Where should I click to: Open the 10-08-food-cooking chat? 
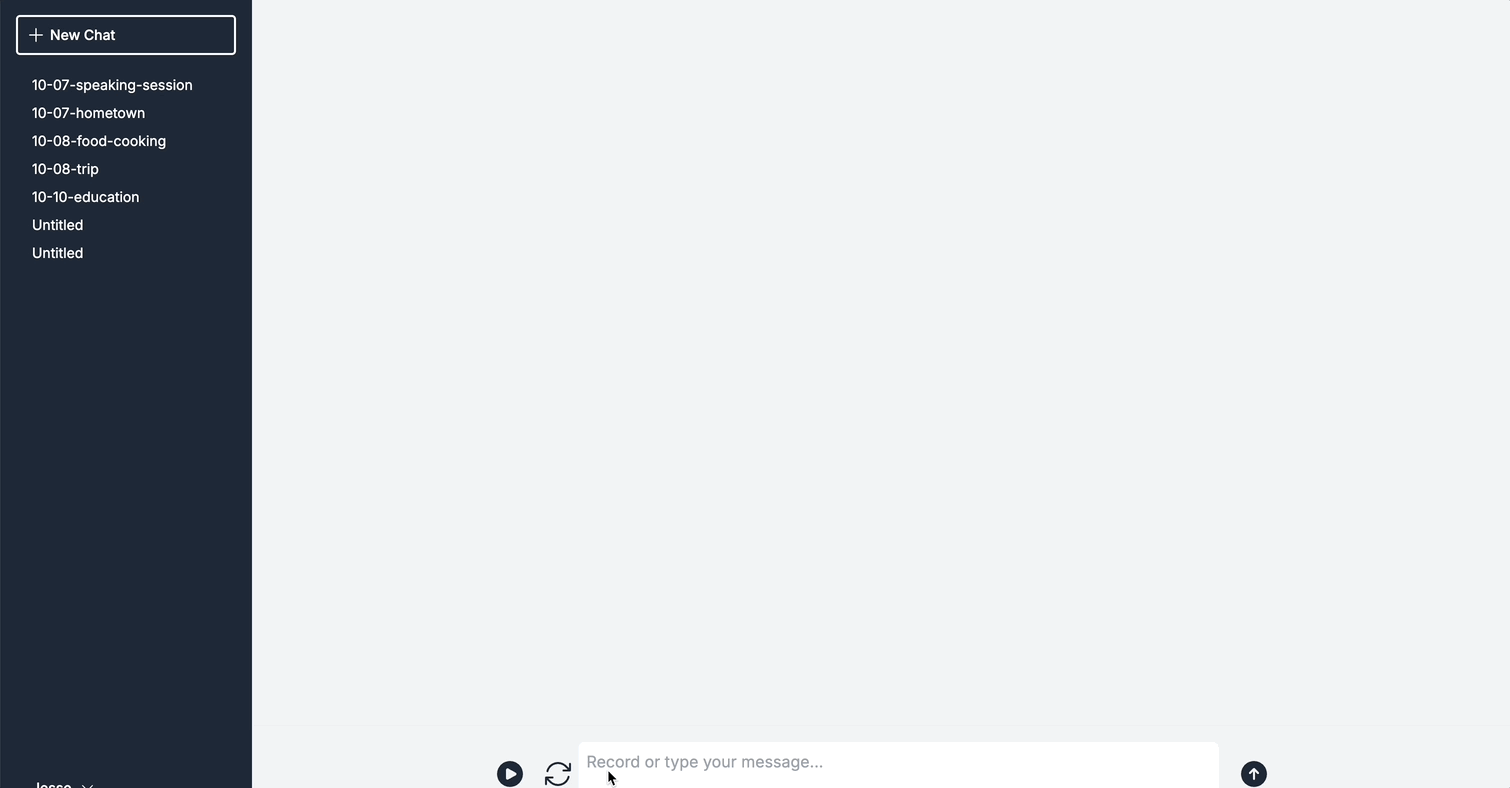coord(99,141)
